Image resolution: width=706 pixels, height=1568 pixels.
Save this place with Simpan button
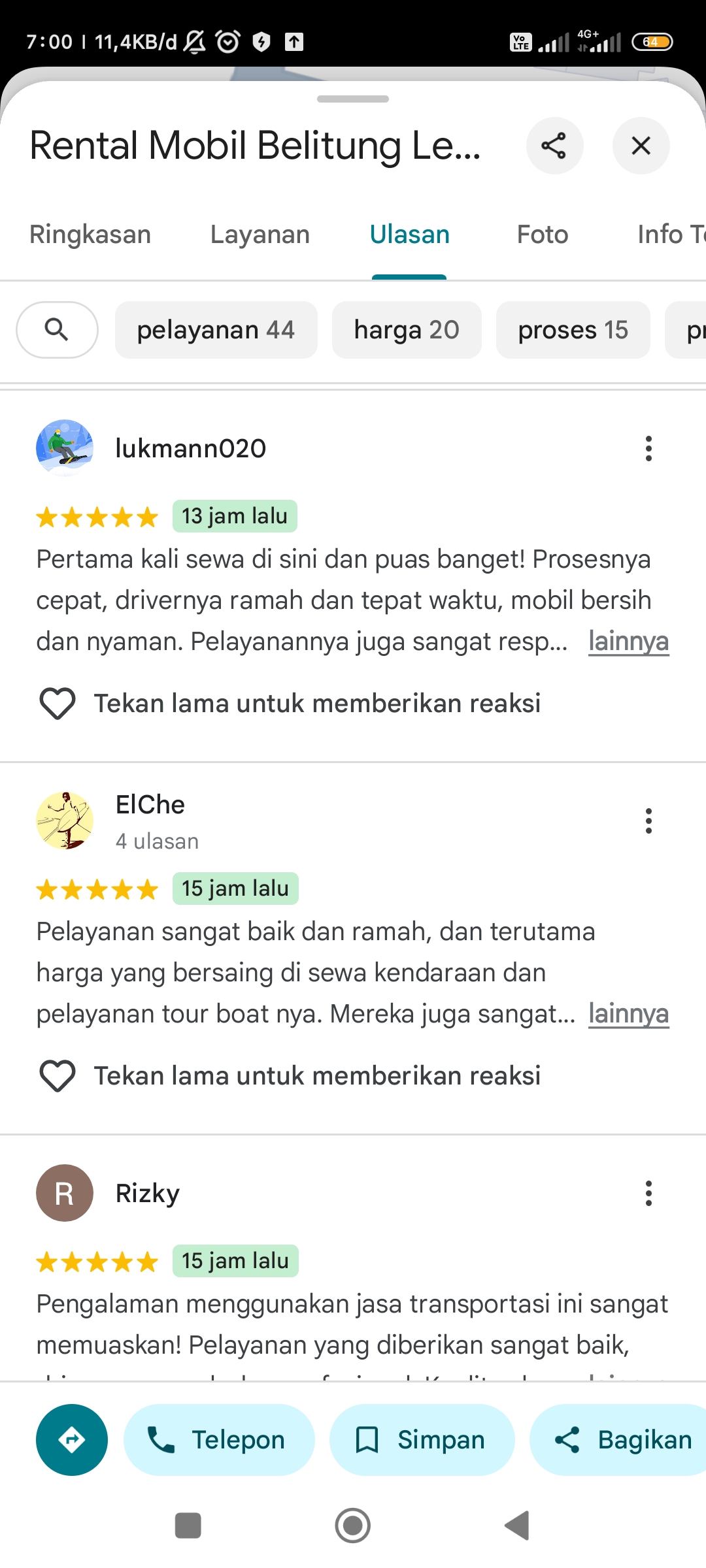pyautogui.click(x=422, y=1440)
